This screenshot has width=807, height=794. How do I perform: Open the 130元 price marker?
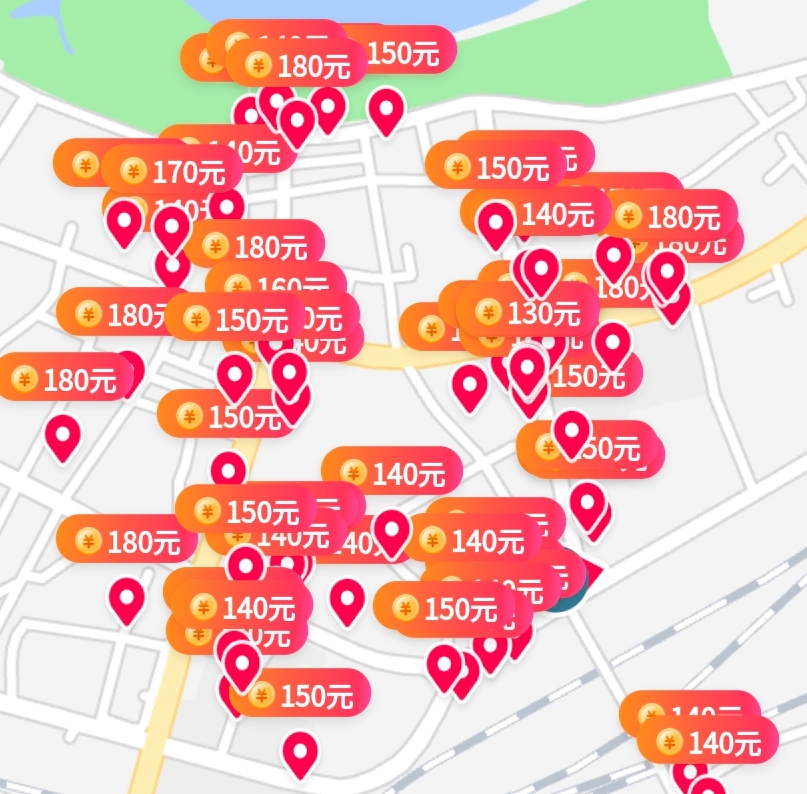(528, 312)
